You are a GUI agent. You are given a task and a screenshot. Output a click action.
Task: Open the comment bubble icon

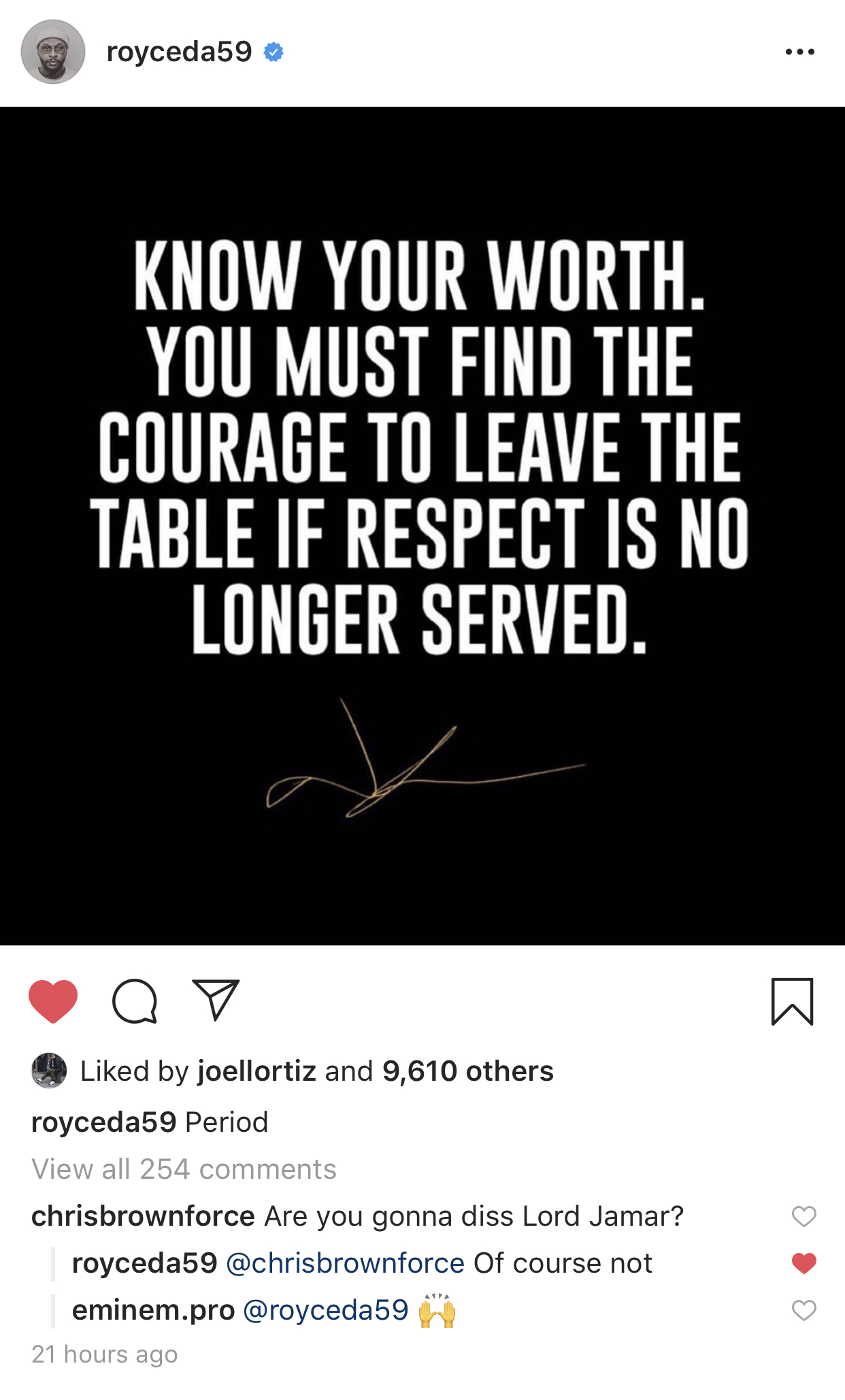click(135, 1001)
